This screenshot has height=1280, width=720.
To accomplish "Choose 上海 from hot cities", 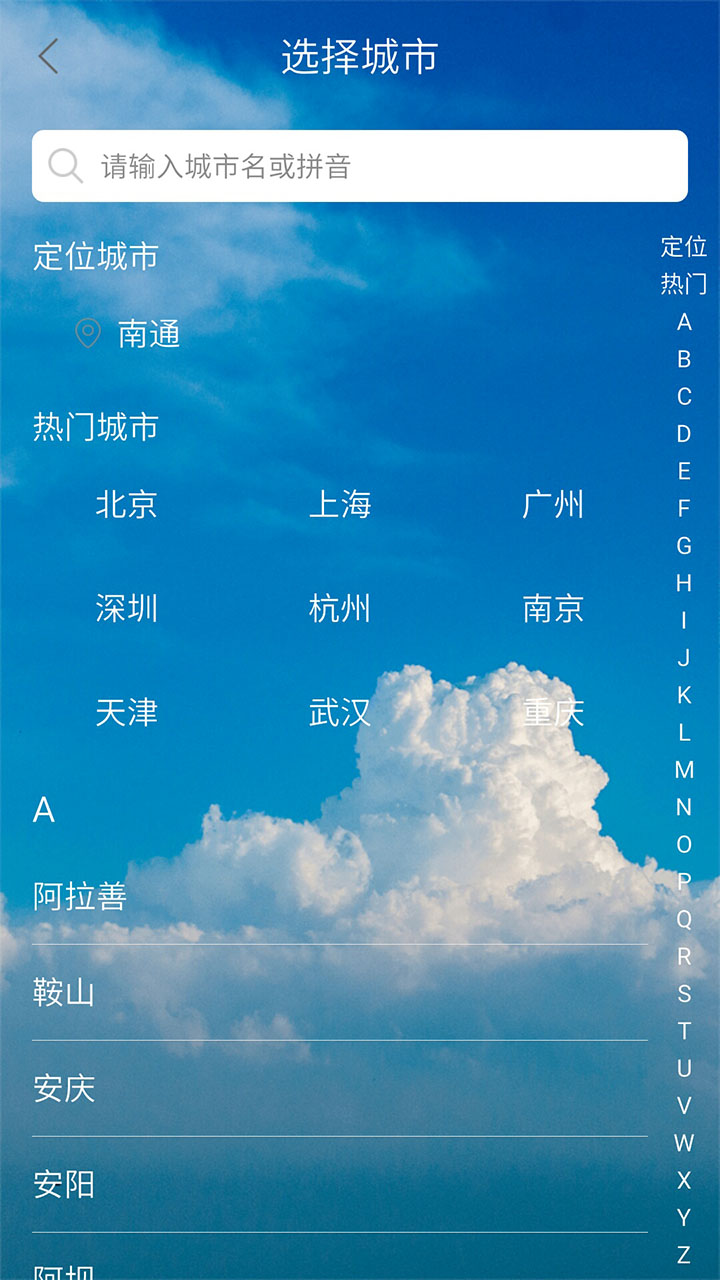I will click(340, 505).
